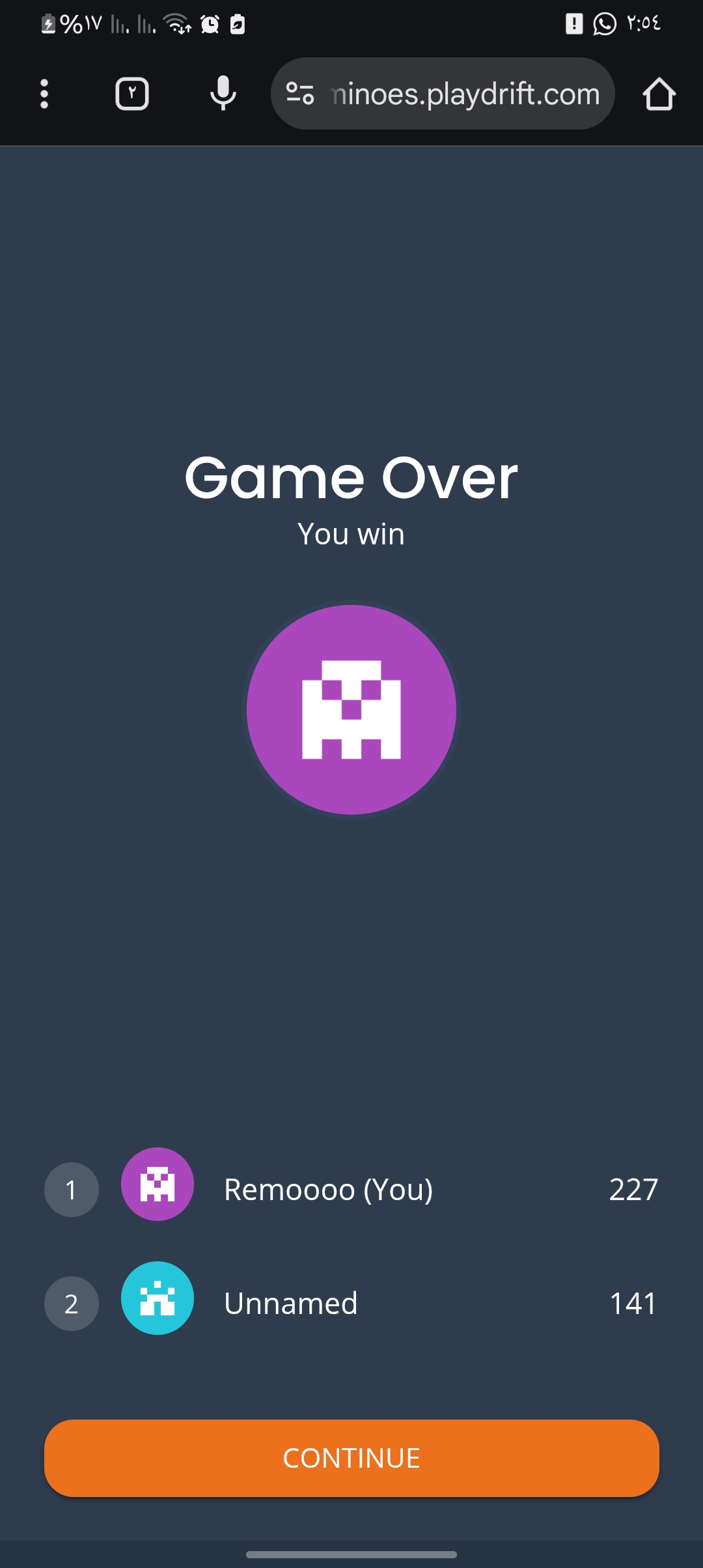The height and width of the screenshot is (1568, 703).
Task: Open the tab switcher showing two tabs
Action: (x=132, y=94)
